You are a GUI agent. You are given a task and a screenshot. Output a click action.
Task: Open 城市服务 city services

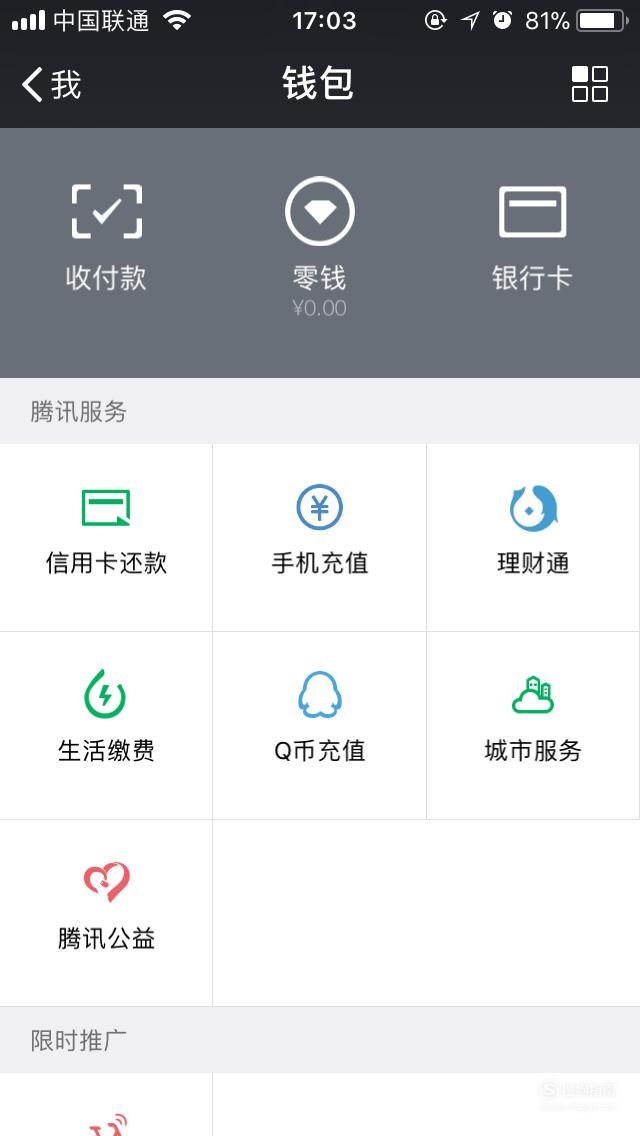point(533,725)
